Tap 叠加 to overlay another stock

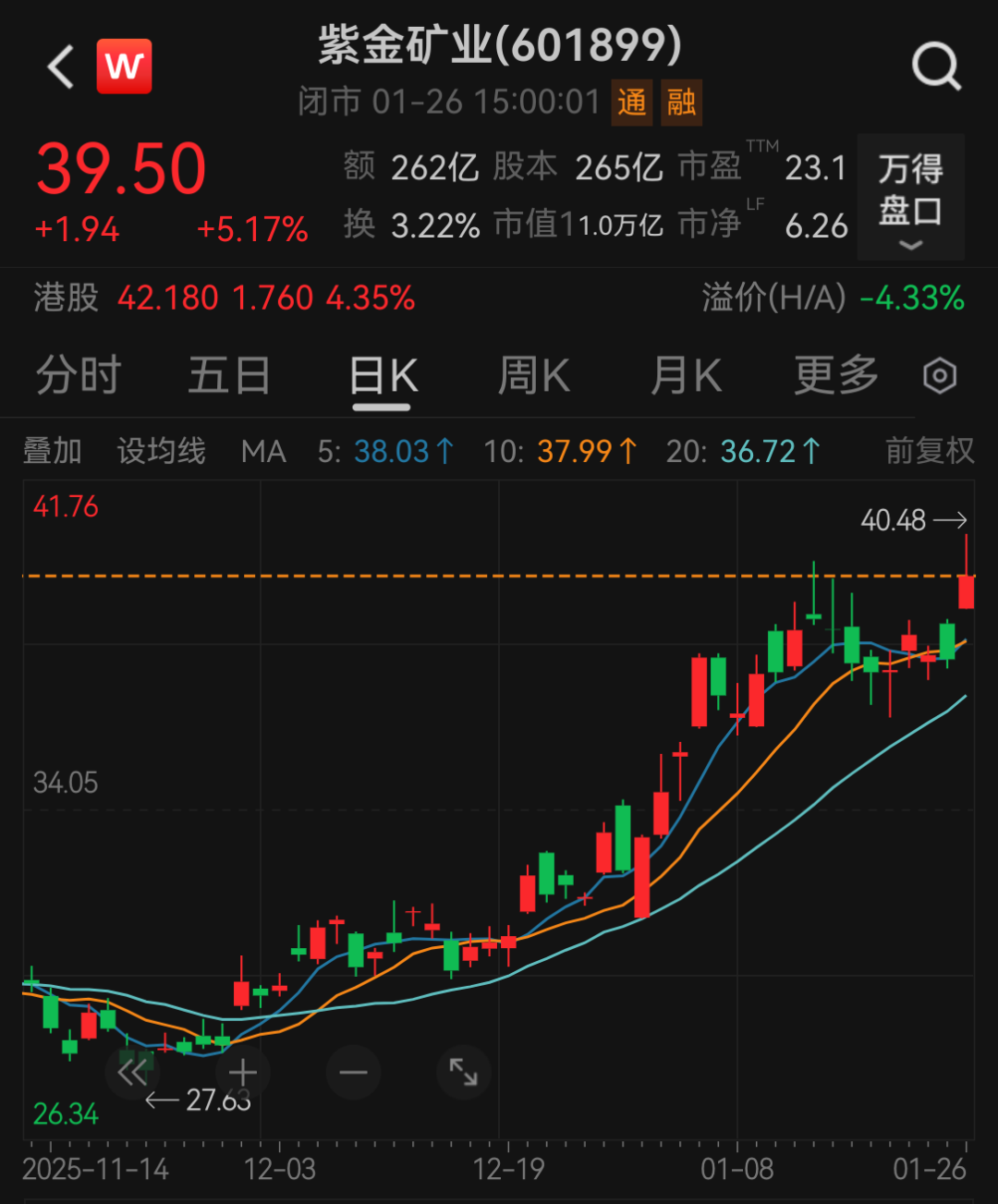53,451
